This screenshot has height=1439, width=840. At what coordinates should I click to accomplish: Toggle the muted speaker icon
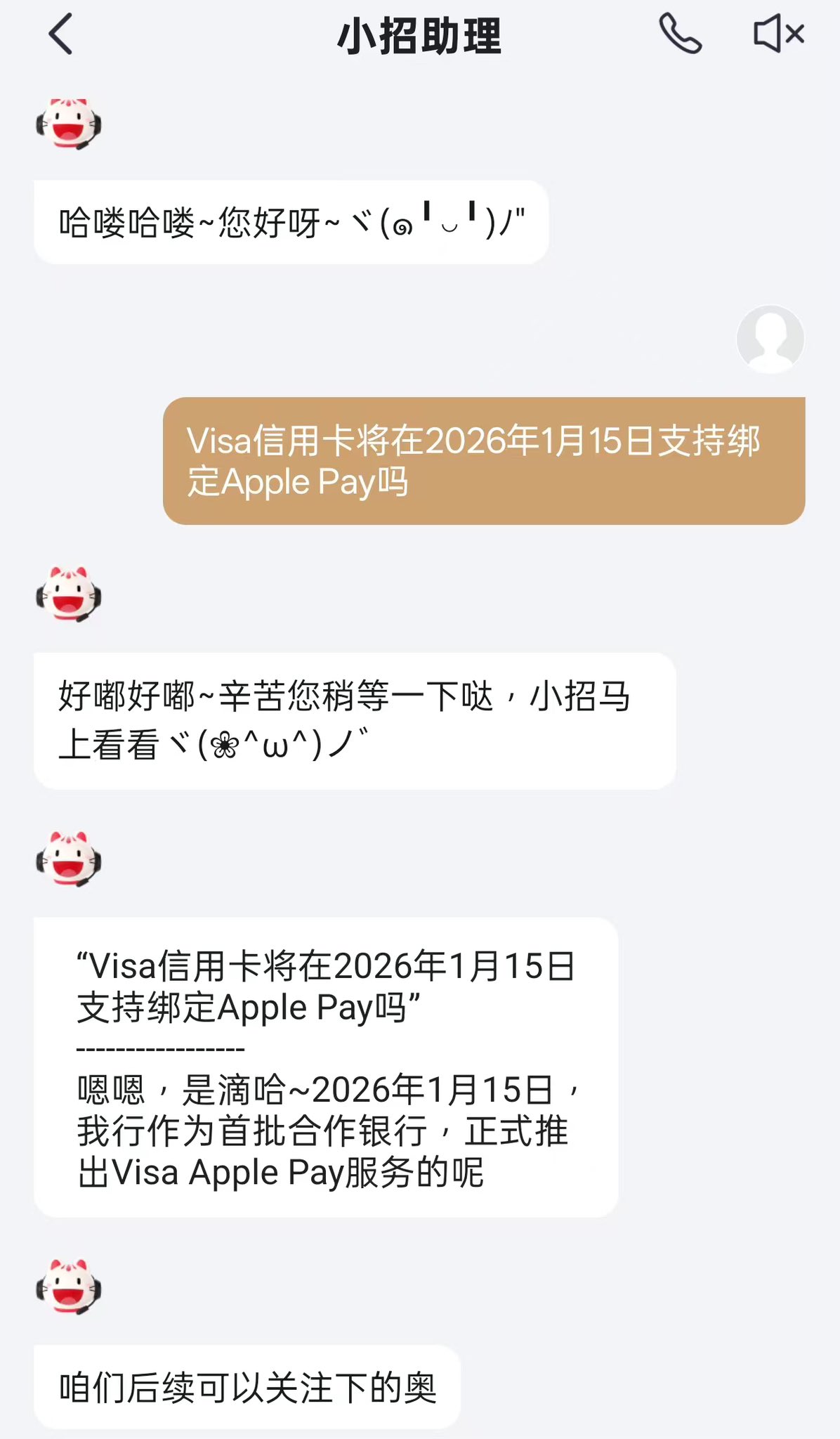tap(778, 34)
